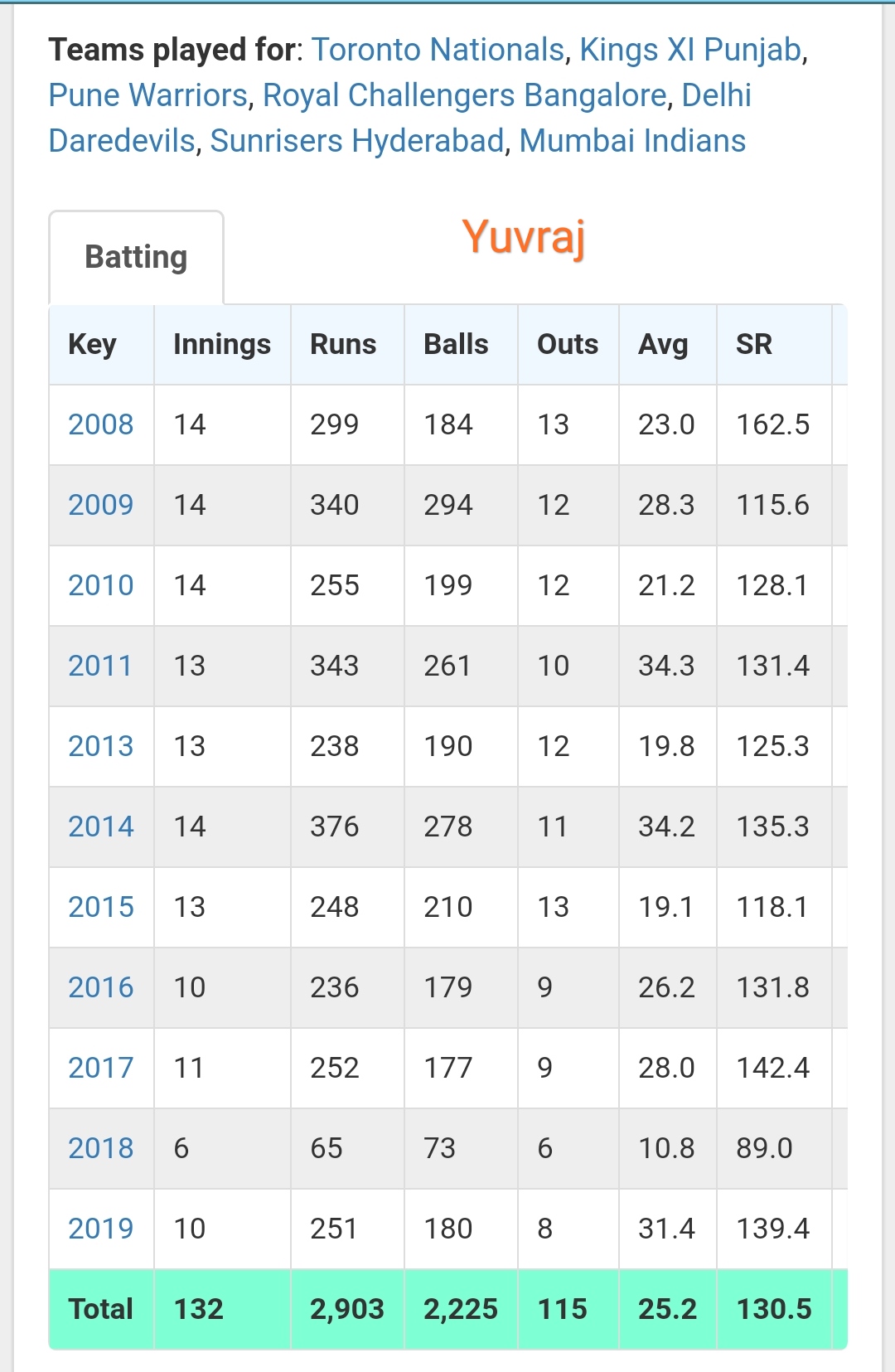
Task: Open the 2013 season link
Action: (x=101, y=746)
